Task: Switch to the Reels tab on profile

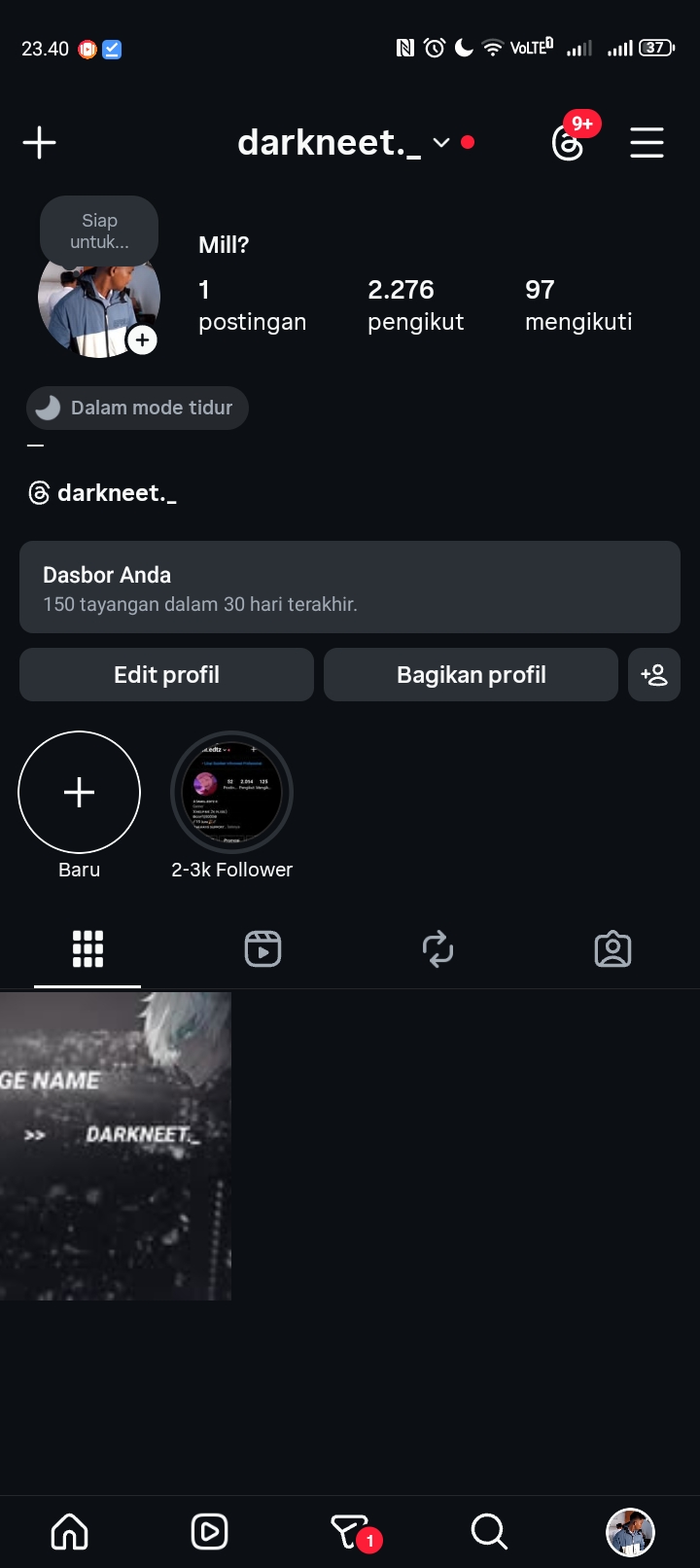Action: point(262,949)
